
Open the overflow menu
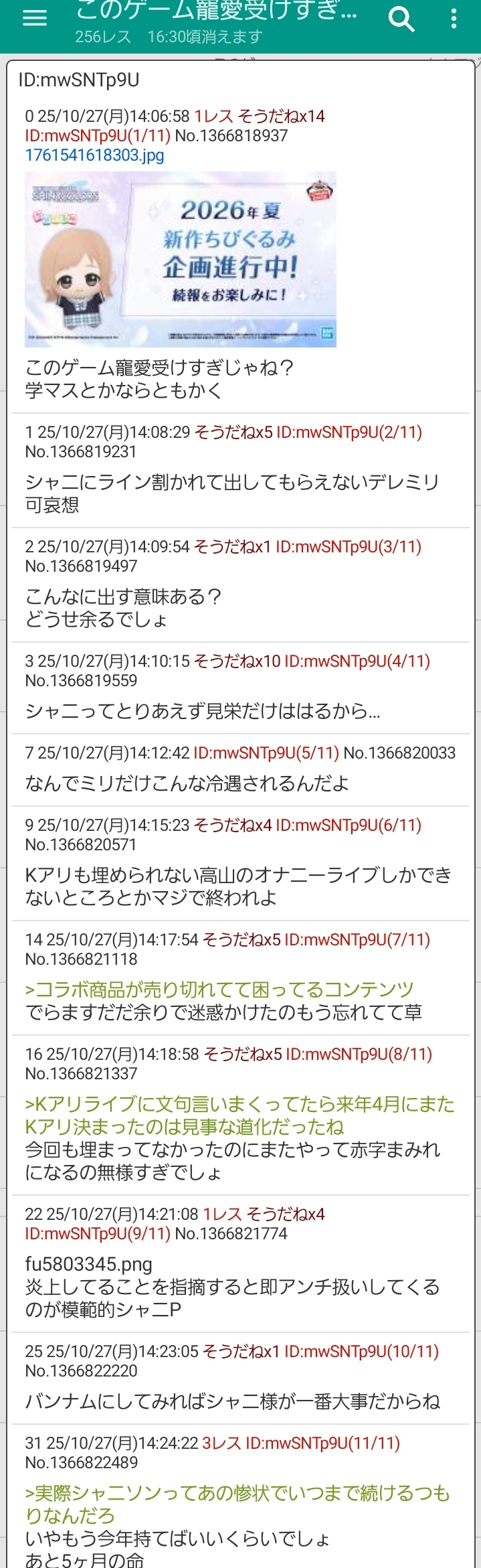[454, 19]
